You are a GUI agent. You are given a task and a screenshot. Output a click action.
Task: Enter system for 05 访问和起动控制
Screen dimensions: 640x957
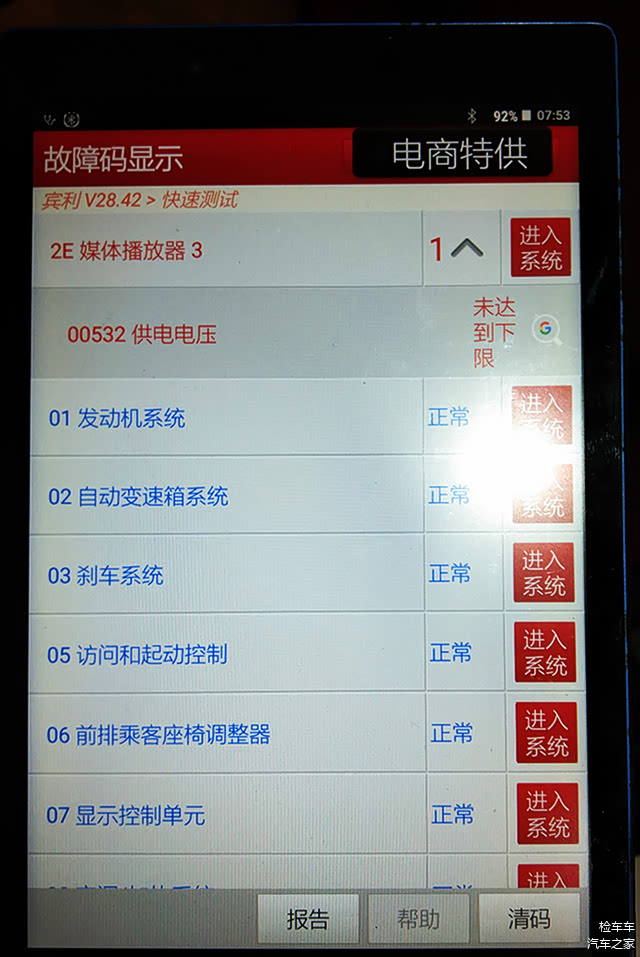(x=545, y=653)
